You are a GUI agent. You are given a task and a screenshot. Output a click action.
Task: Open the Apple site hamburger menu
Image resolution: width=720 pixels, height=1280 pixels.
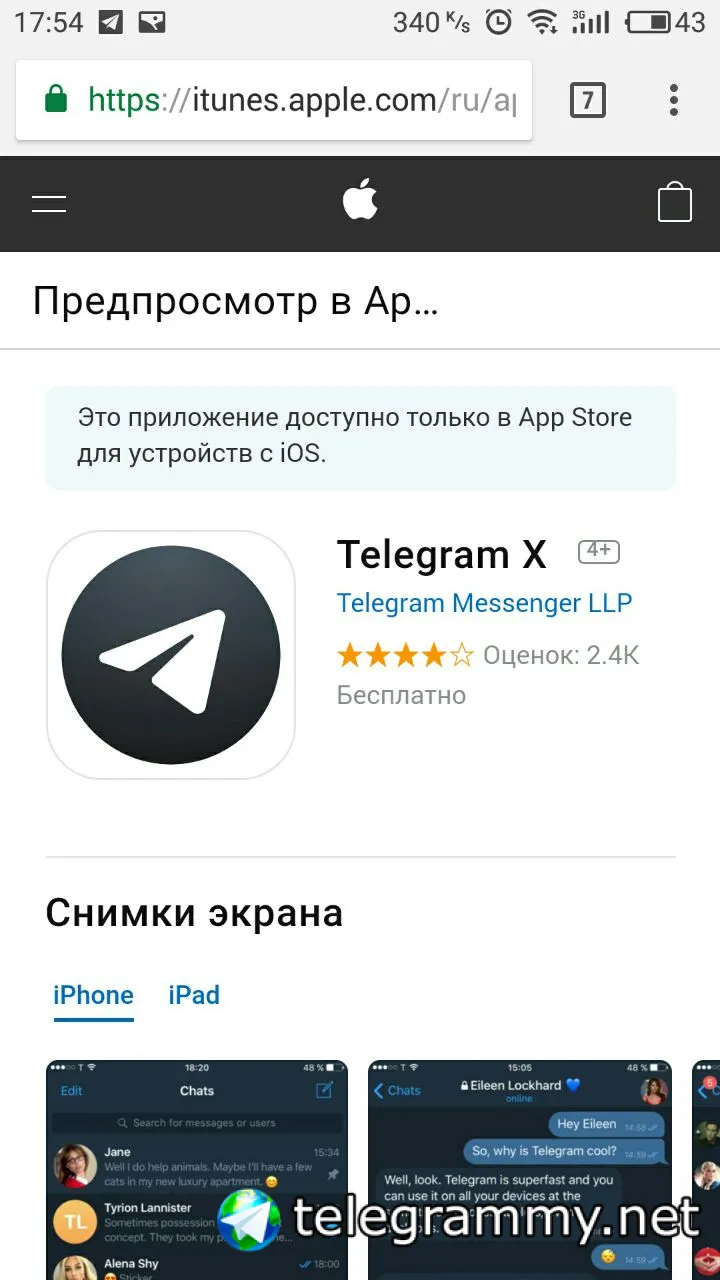[49, 203]
